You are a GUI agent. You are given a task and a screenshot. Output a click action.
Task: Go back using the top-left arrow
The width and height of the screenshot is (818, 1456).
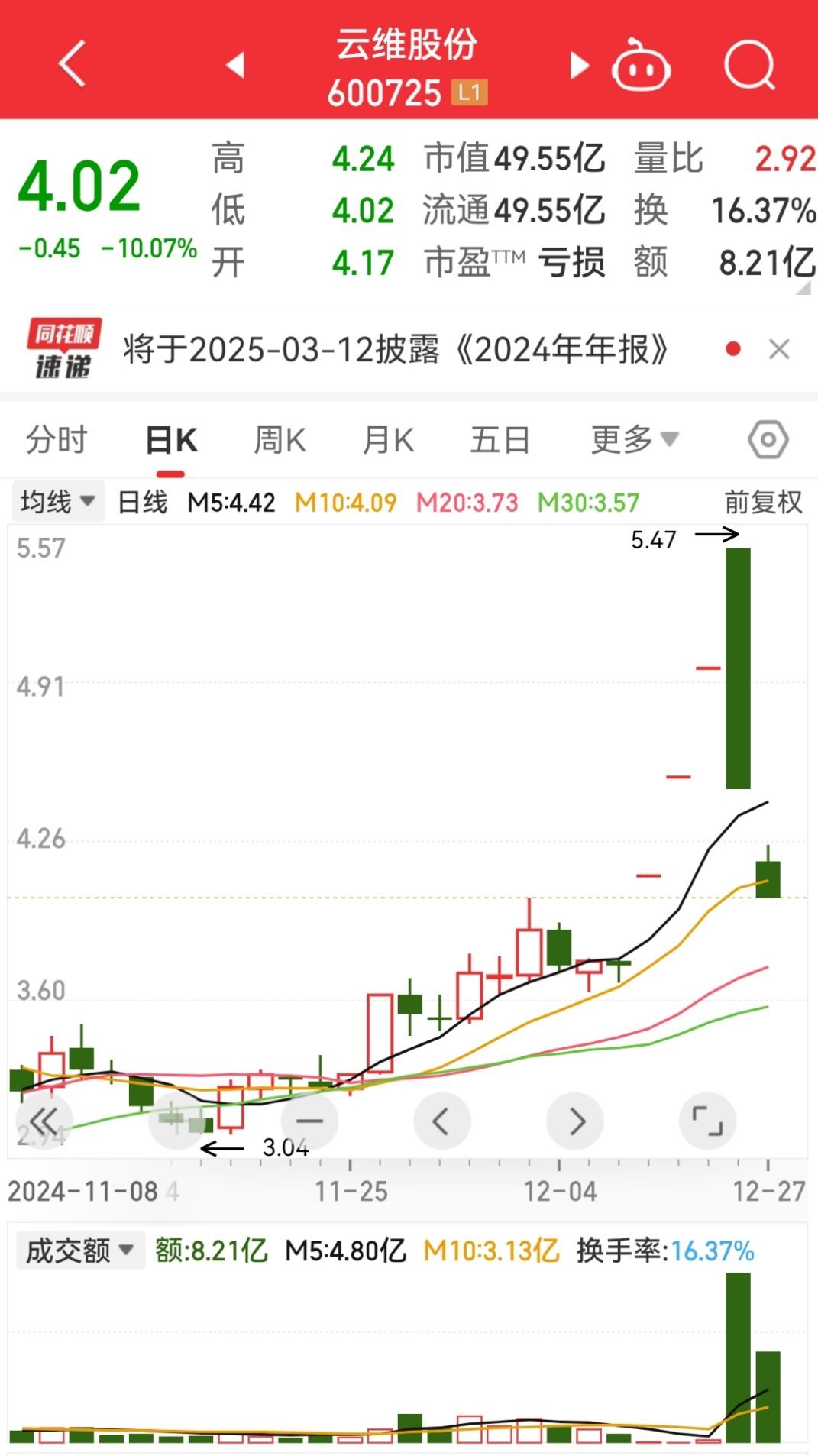pyautogui.click(x=72, y=64)
